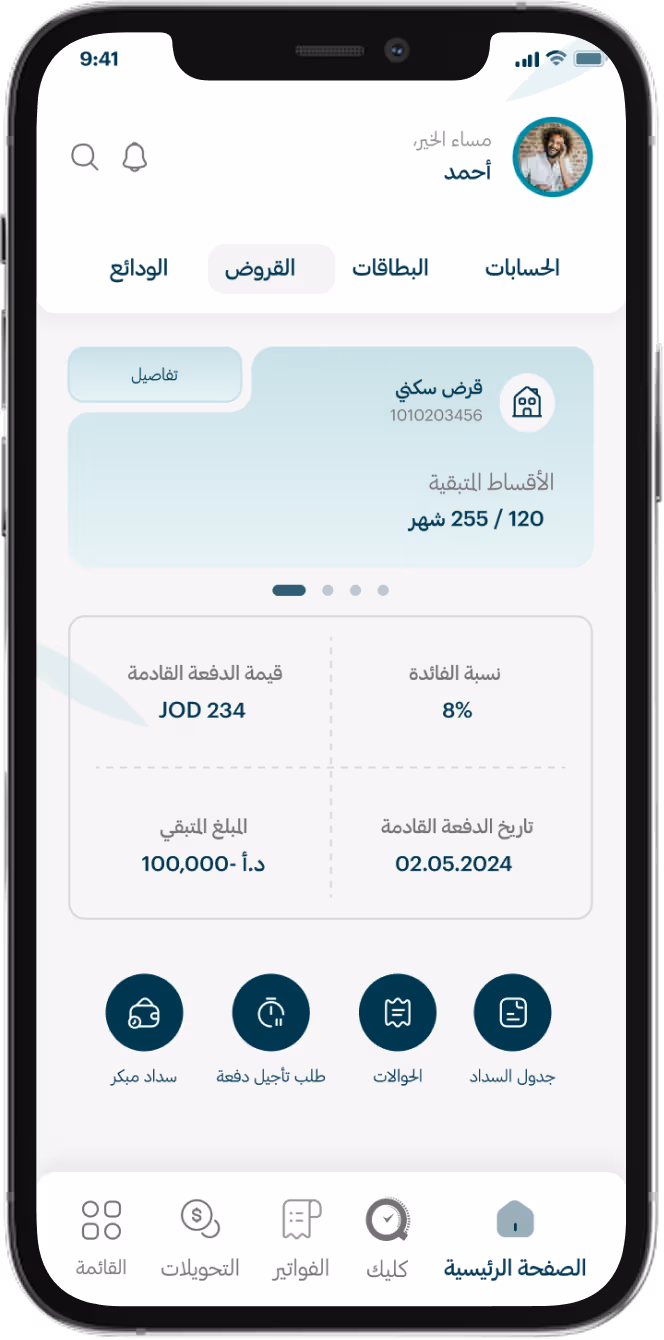Switch to the الودائع tab

138,268
